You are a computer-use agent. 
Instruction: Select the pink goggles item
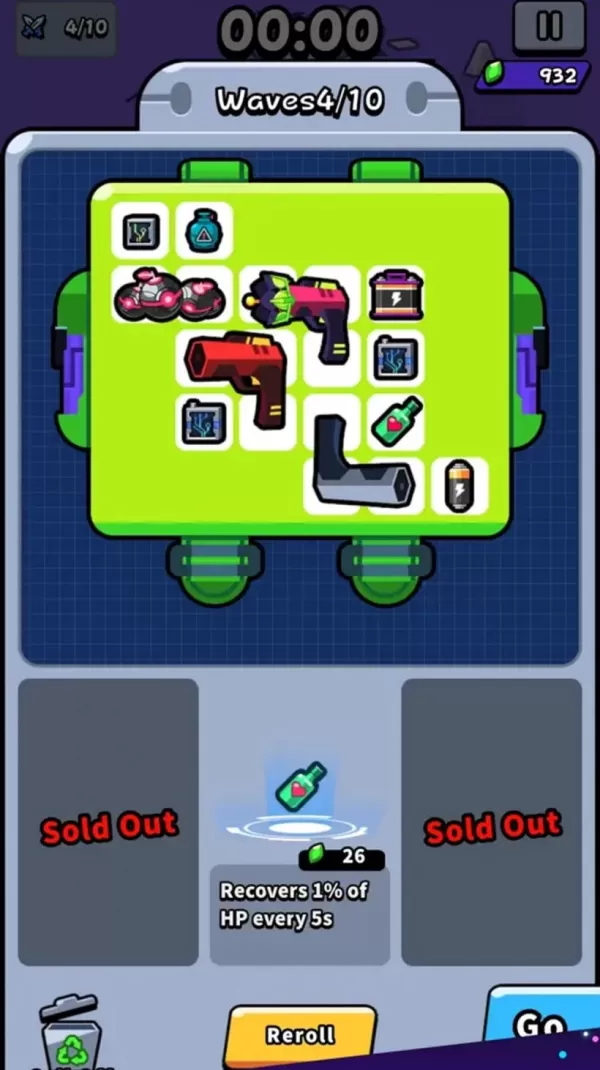point(163,297)
